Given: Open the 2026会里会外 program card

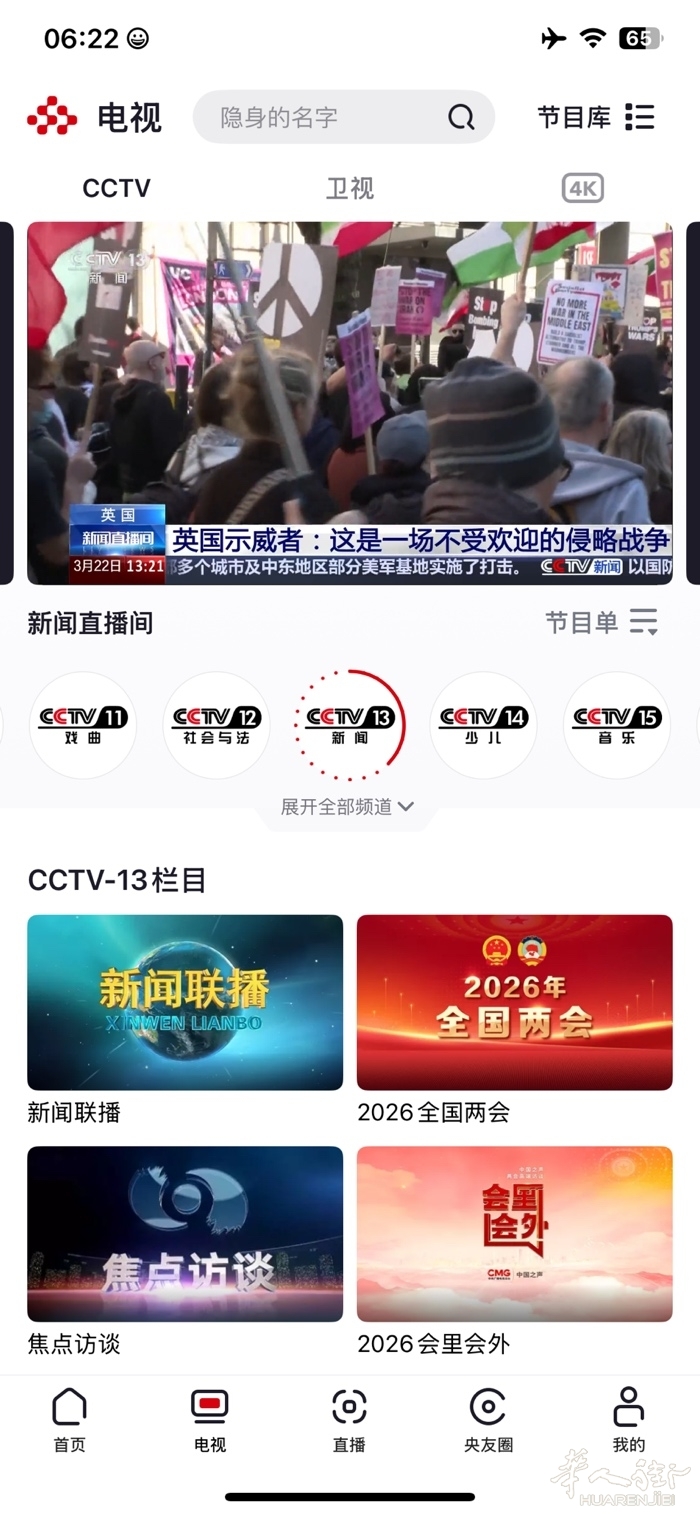Looking at the screenshot, I should click(x=514, y=1234).
